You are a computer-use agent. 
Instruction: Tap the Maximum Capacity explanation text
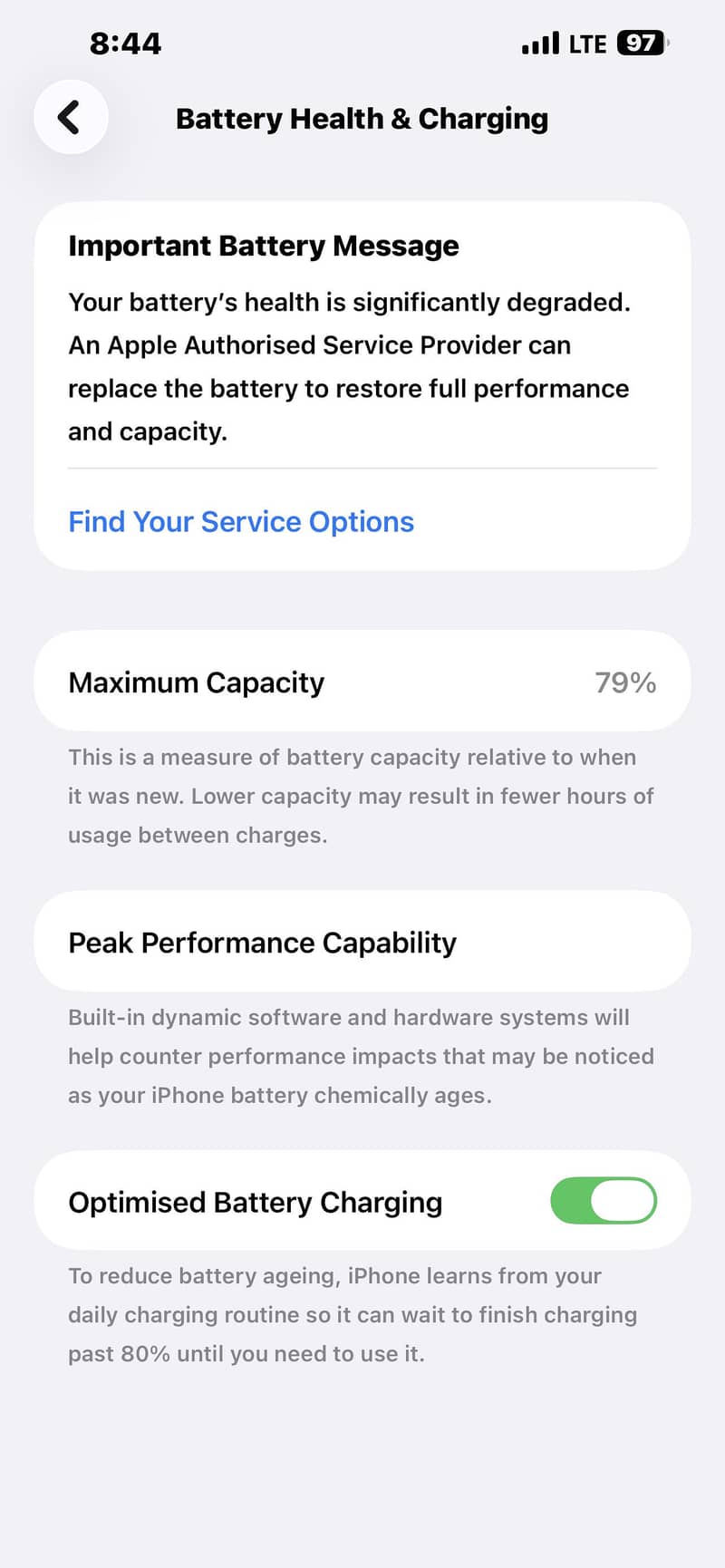(x=361, y=796)
